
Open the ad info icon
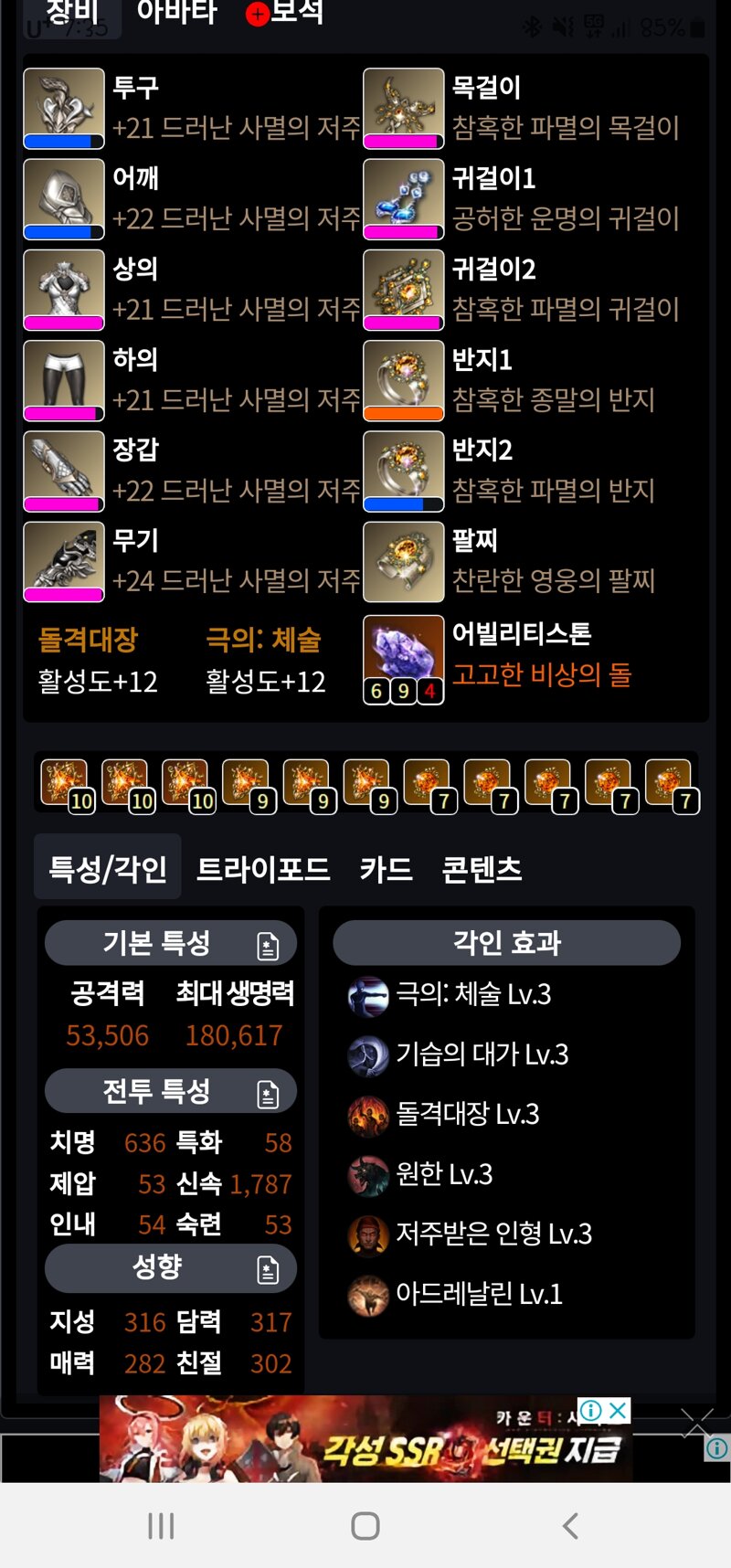click(x=590, y=1410)
